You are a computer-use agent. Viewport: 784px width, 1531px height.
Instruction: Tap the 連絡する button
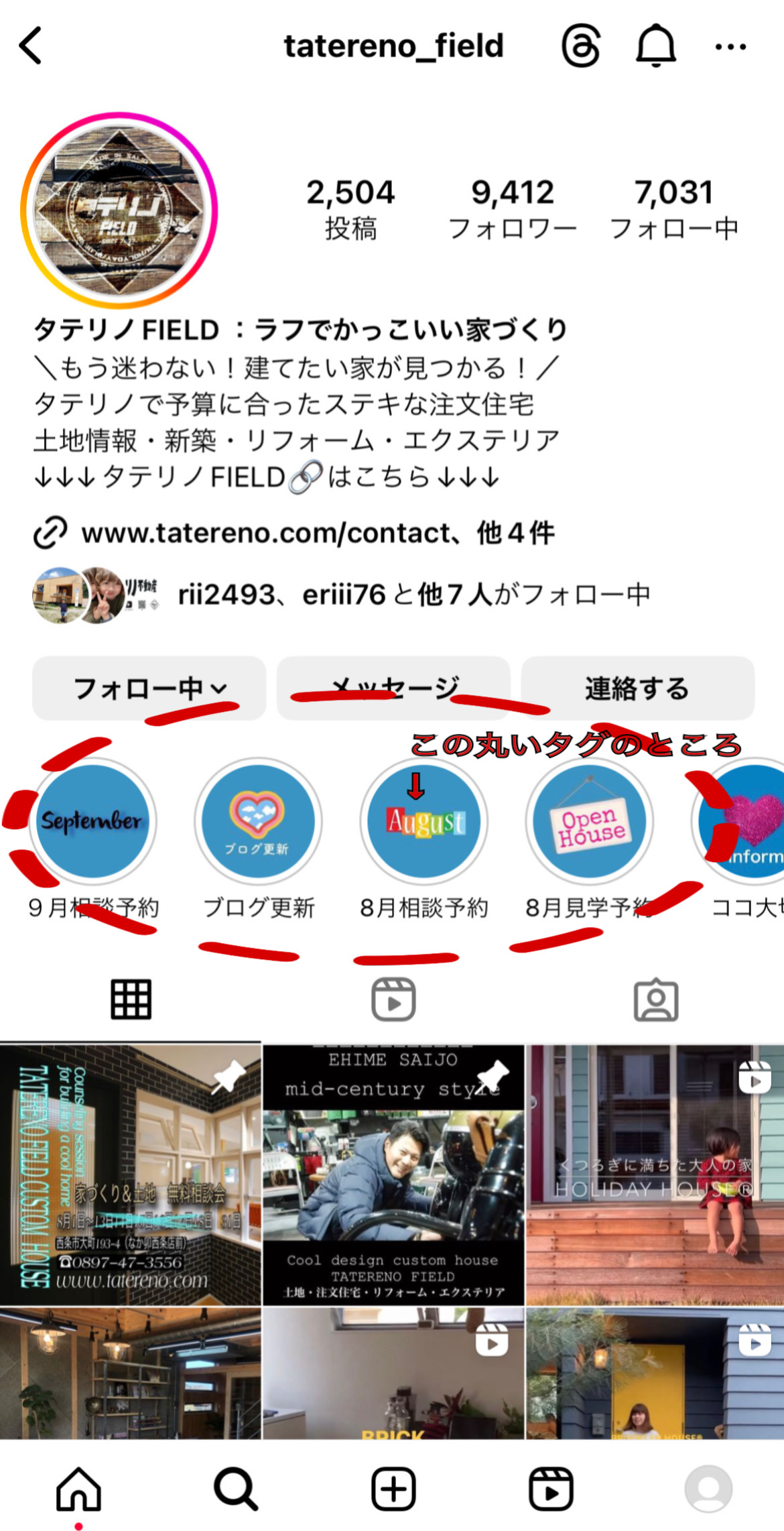638,688
